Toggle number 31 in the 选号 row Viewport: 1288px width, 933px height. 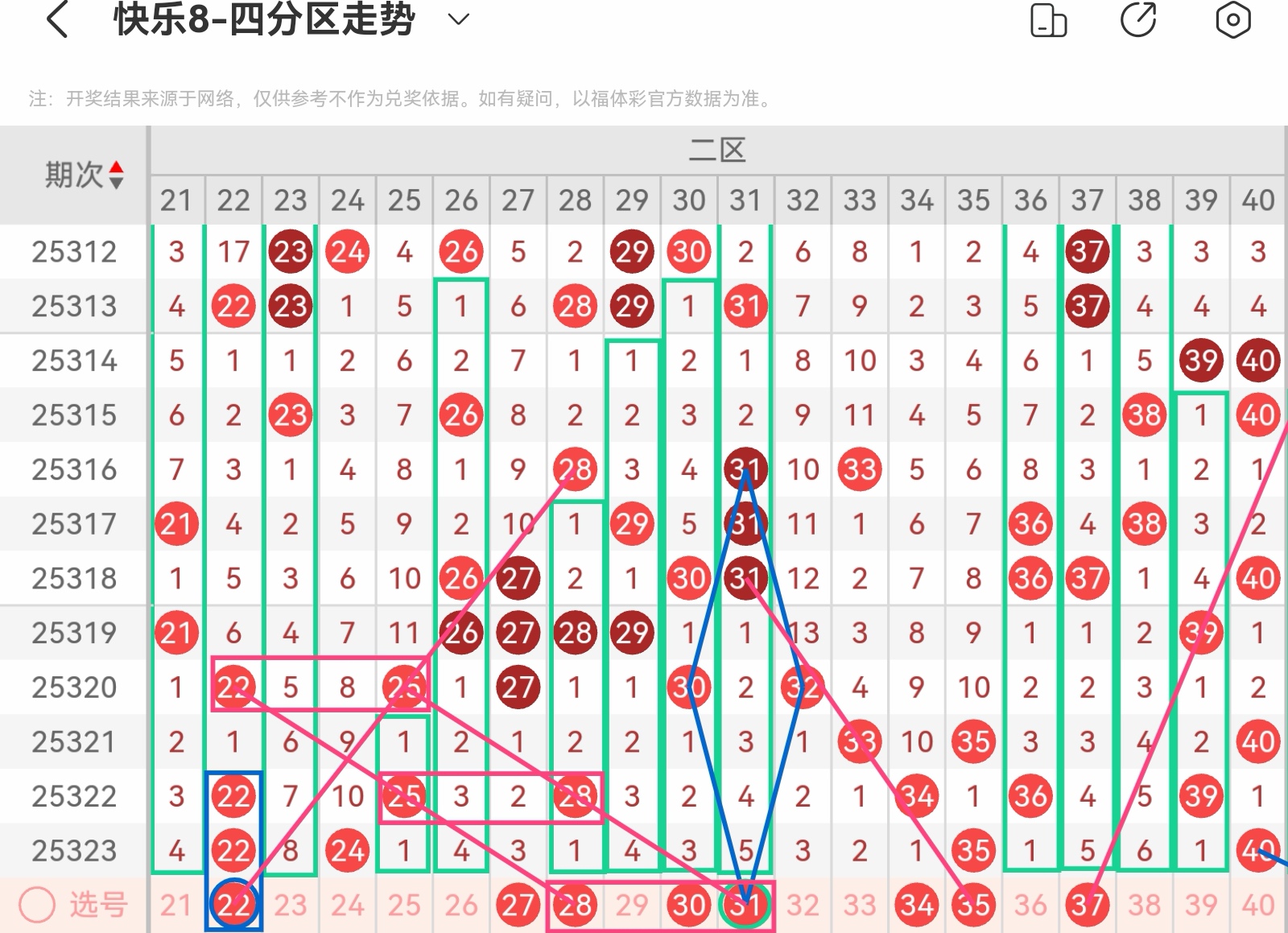(745, 906)
